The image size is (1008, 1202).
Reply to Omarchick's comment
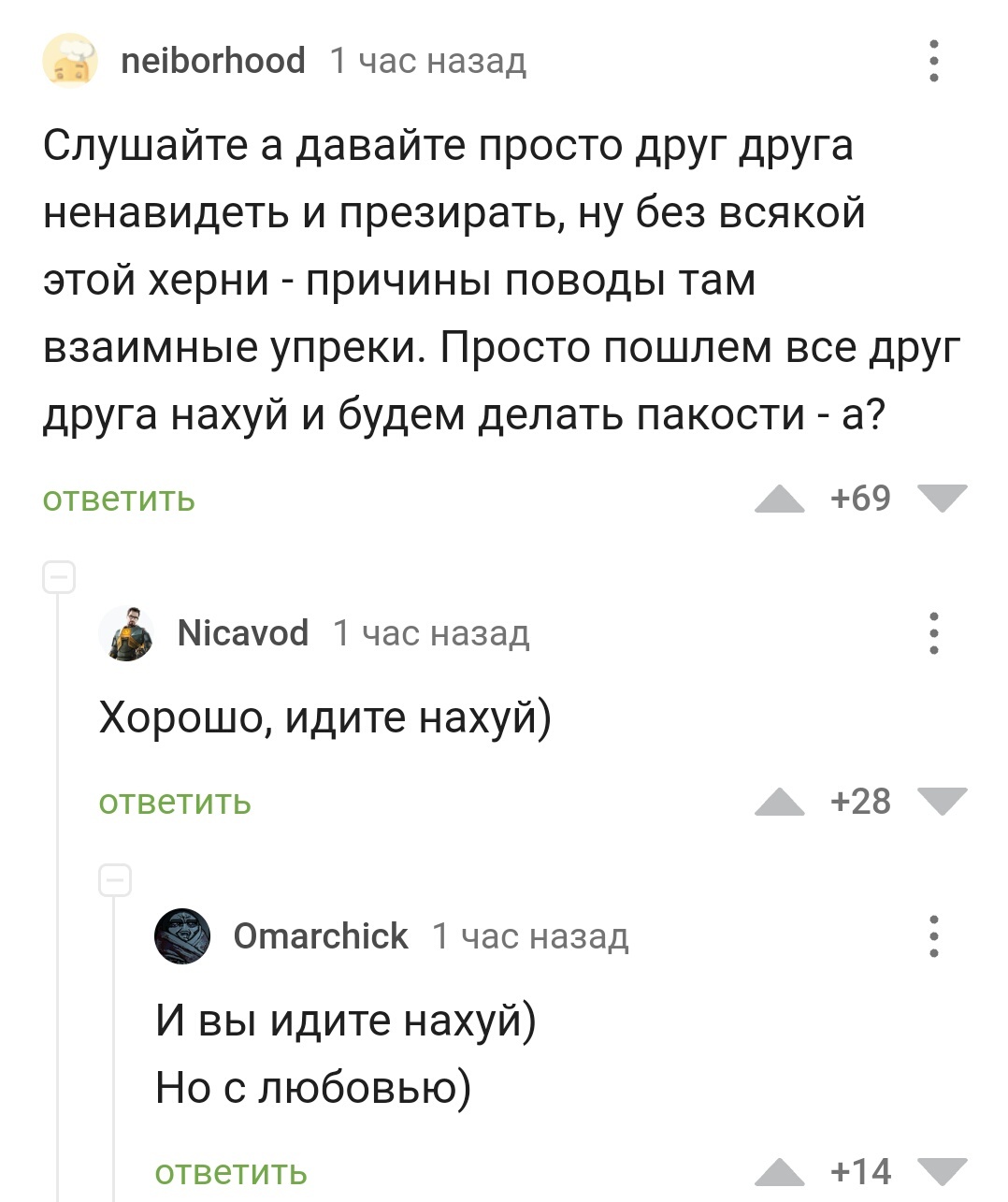coord(231,1173)
